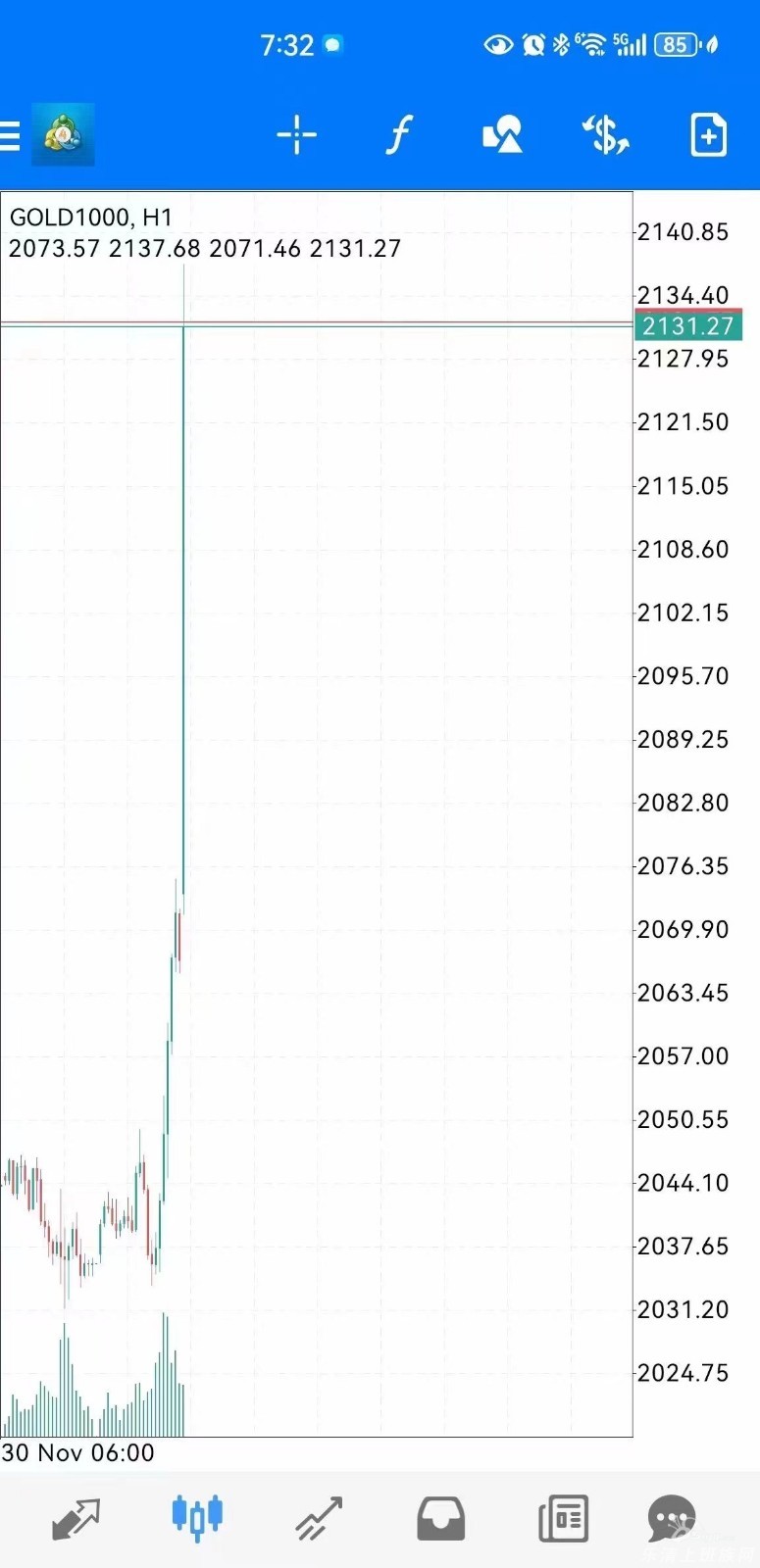View the News tab

pos(563,1519)
